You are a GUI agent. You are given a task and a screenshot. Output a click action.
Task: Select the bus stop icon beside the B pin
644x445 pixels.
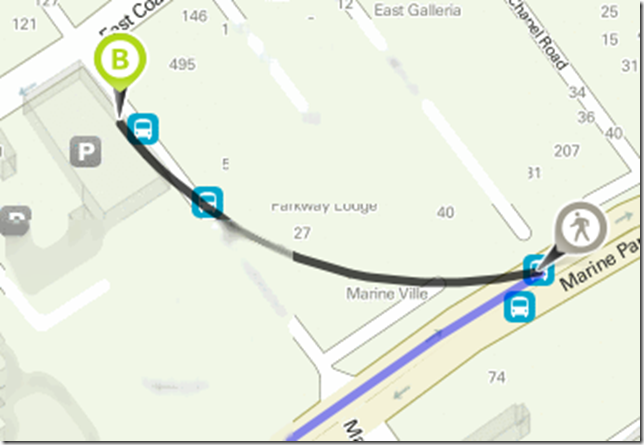144,128
